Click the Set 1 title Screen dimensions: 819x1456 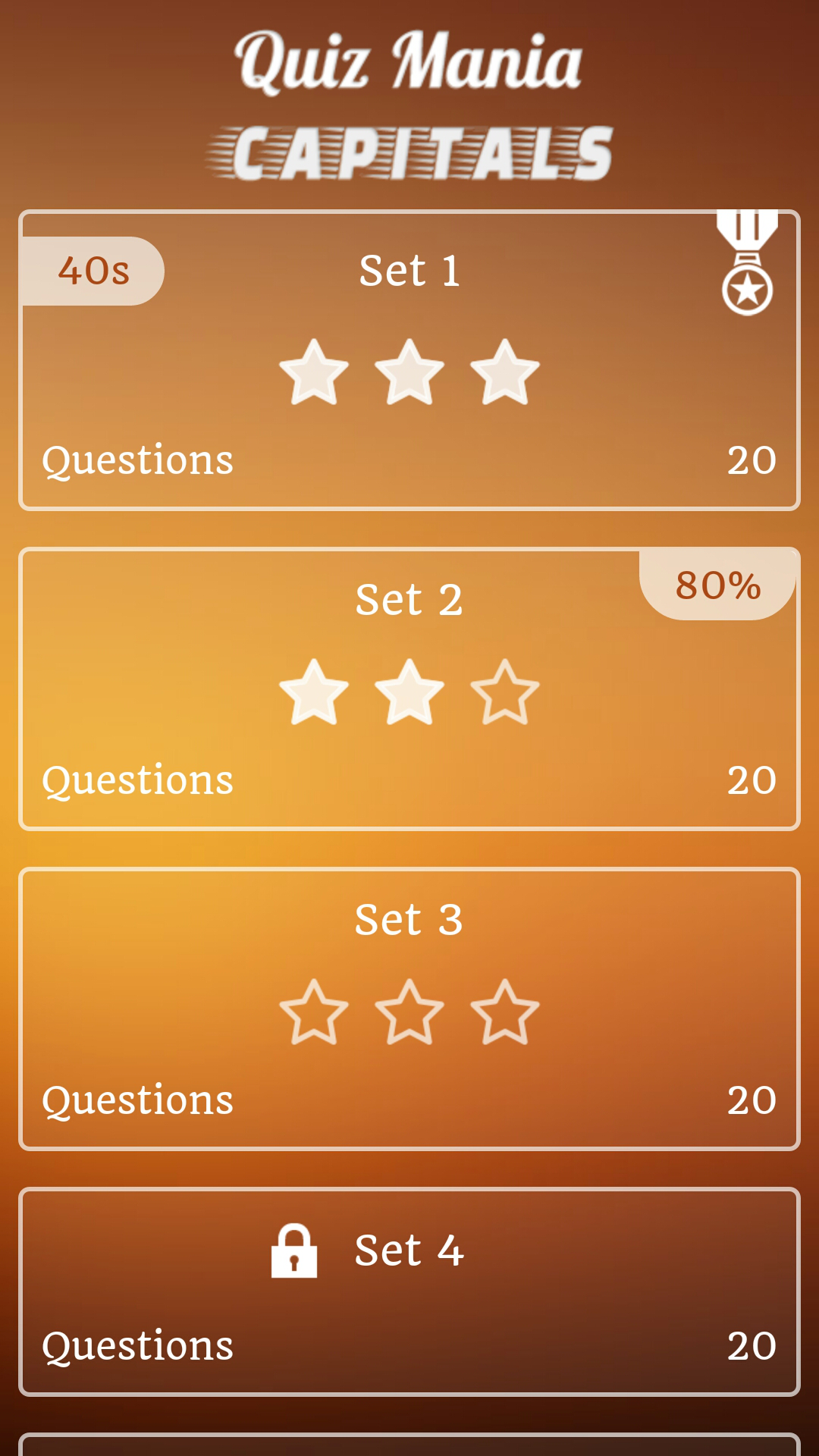[x=409, y=271]
